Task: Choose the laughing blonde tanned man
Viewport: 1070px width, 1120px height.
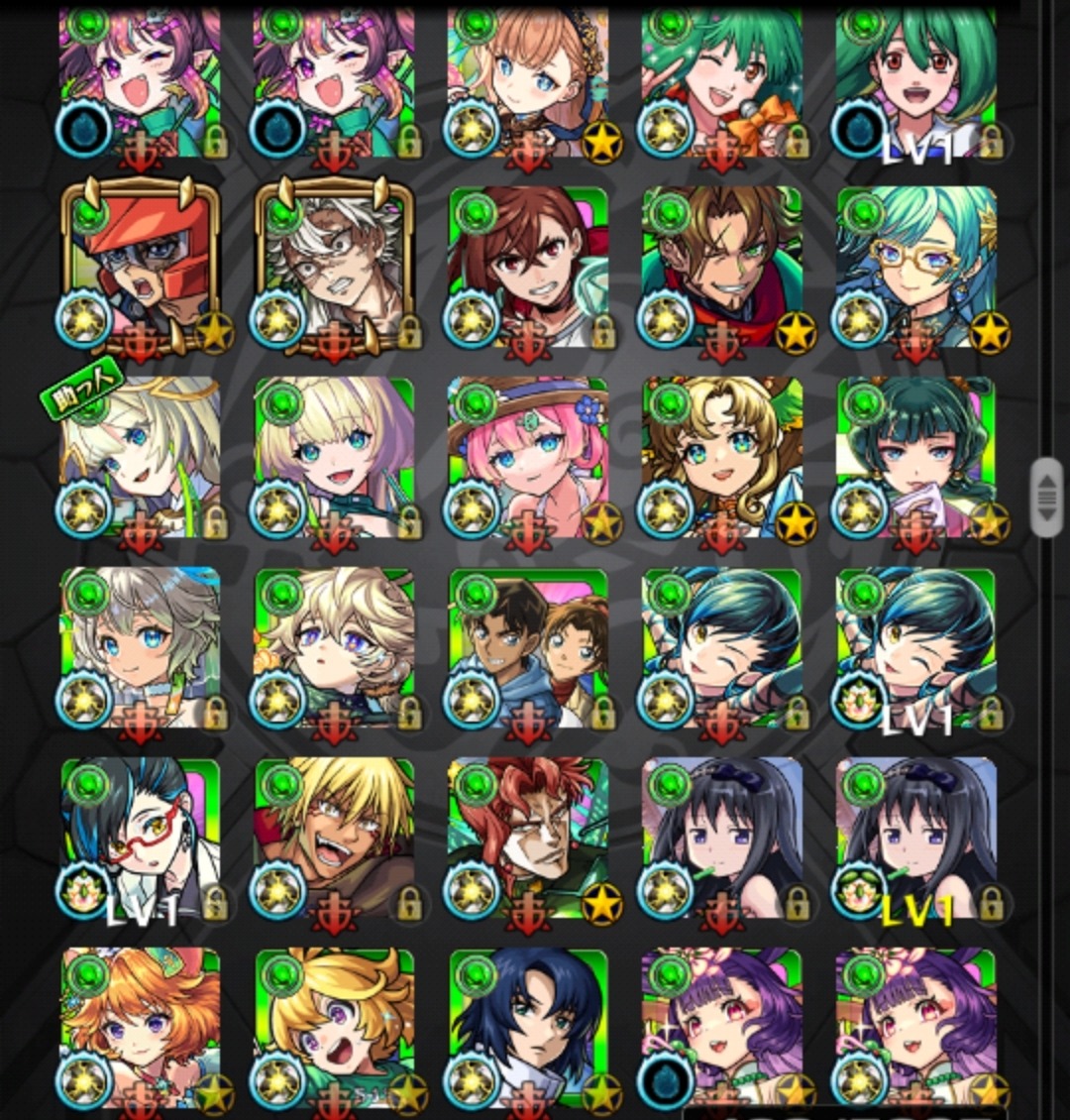Action: point(335,839)
